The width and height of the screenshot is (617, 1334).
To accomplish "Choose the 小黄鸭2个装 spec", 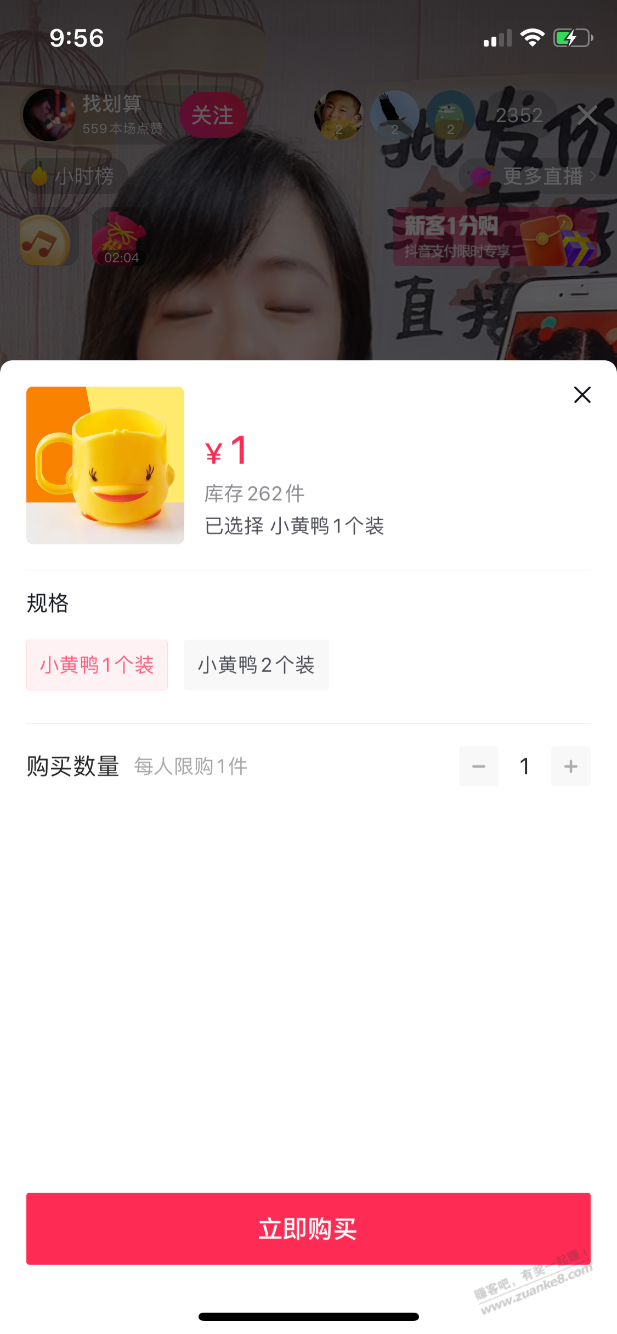I will pyautogui.click(x=256, y=665).
